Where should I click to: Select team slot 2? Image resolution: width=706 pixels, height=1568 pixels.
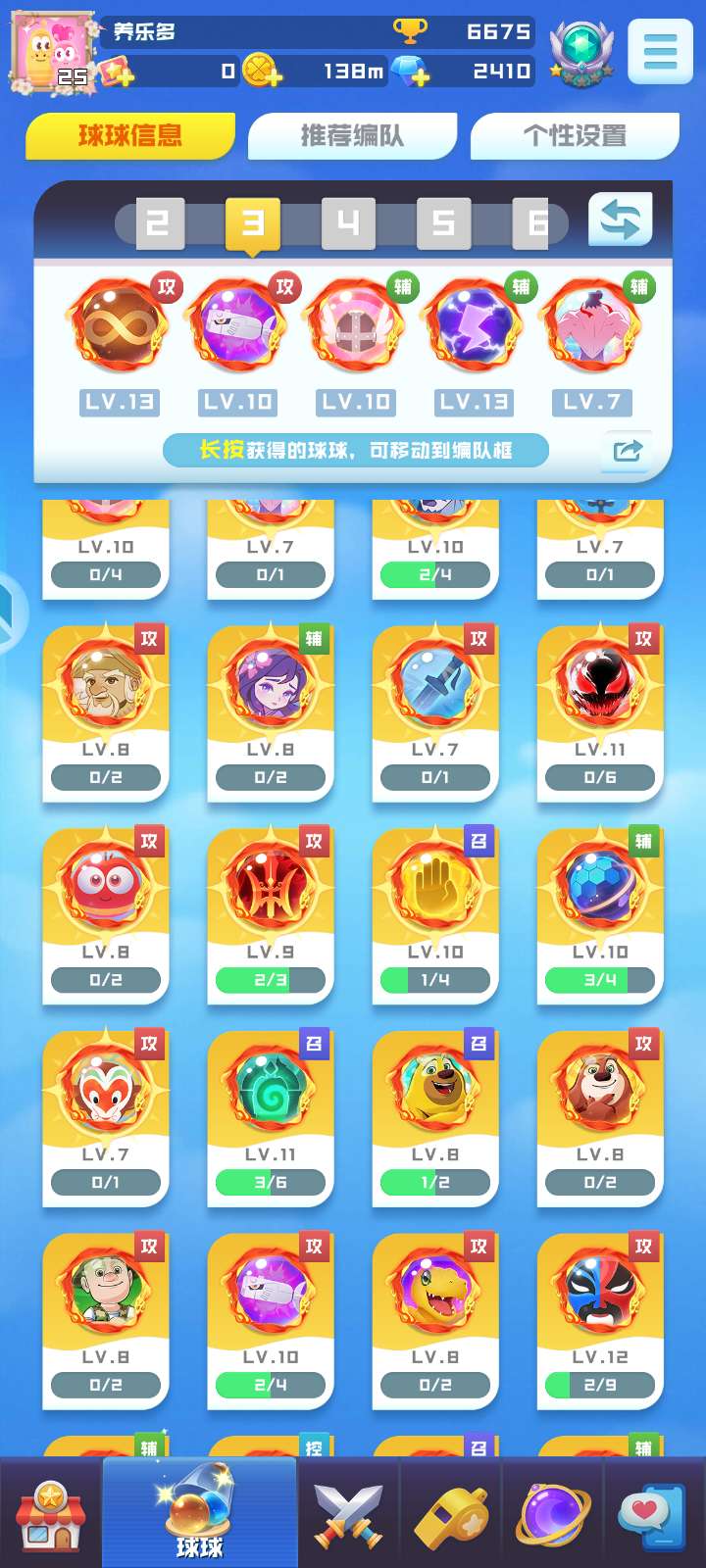(x=158, y=223)
